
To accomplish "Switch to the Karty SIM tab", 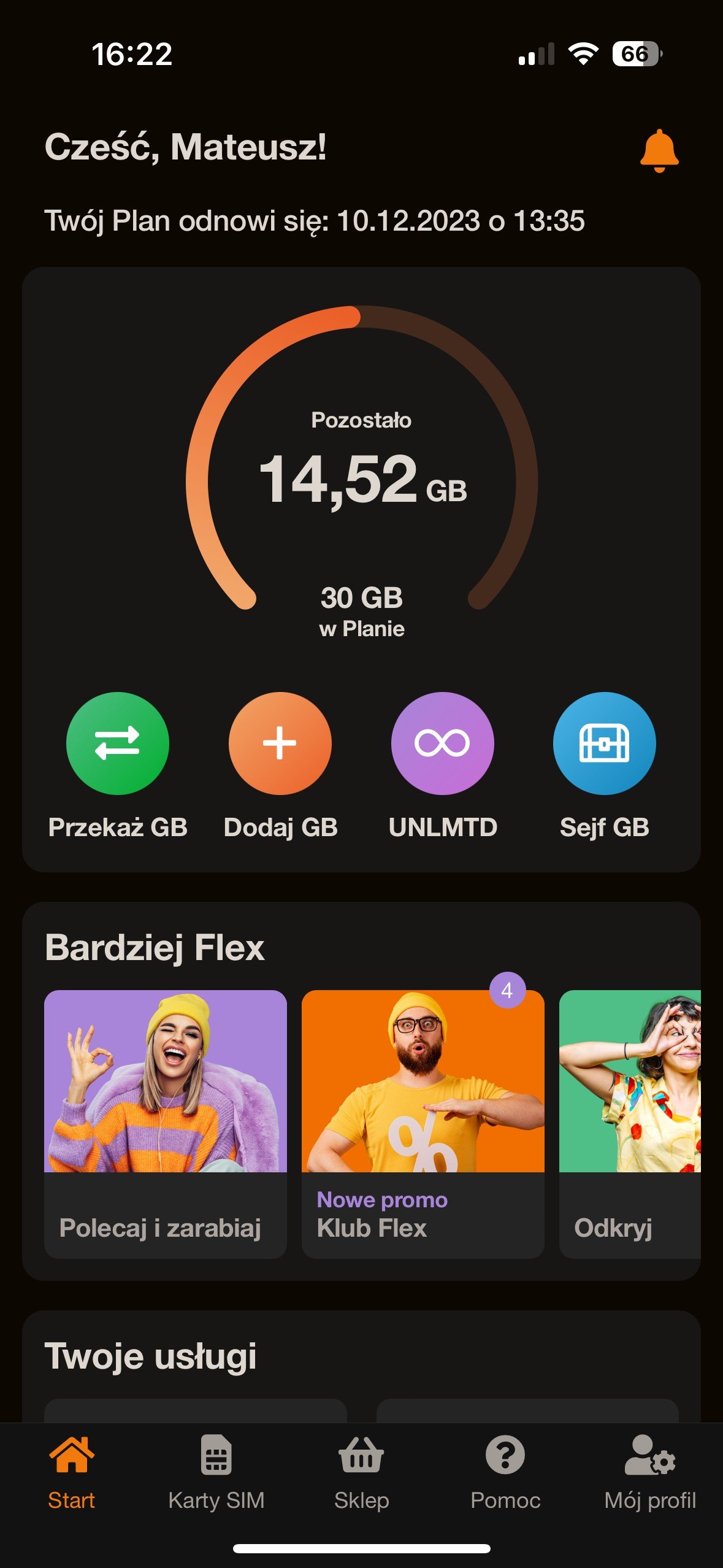I will point(216,1474).
